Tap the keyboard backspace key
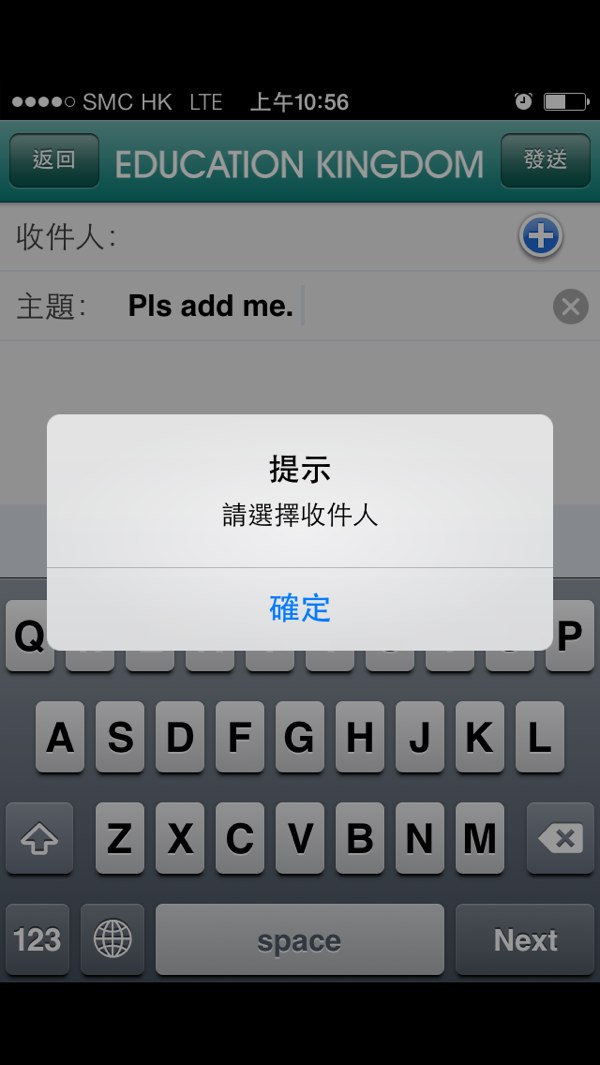Image resolution: width=600 pixels, height=1065 pixels. pos(561,838)
